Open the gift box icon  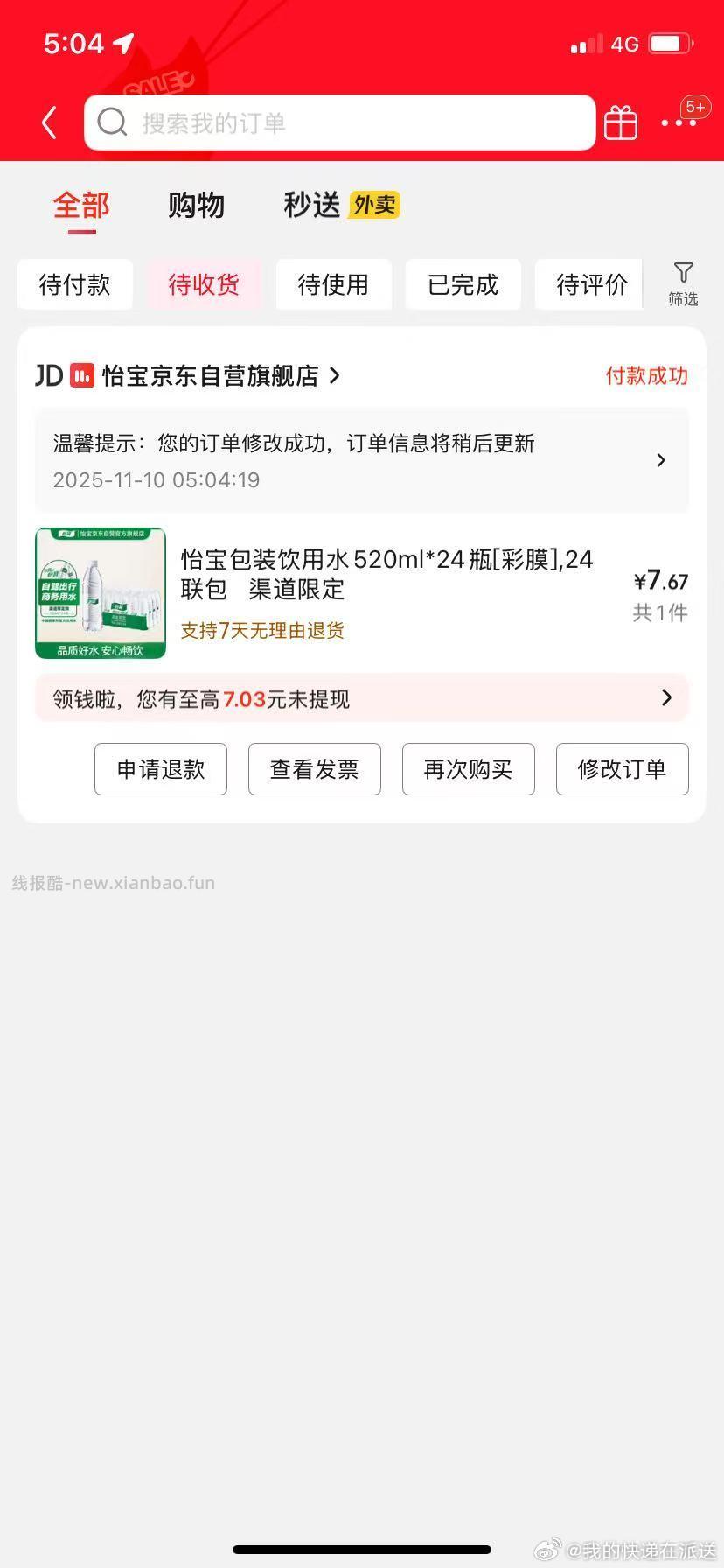point(621,123)
